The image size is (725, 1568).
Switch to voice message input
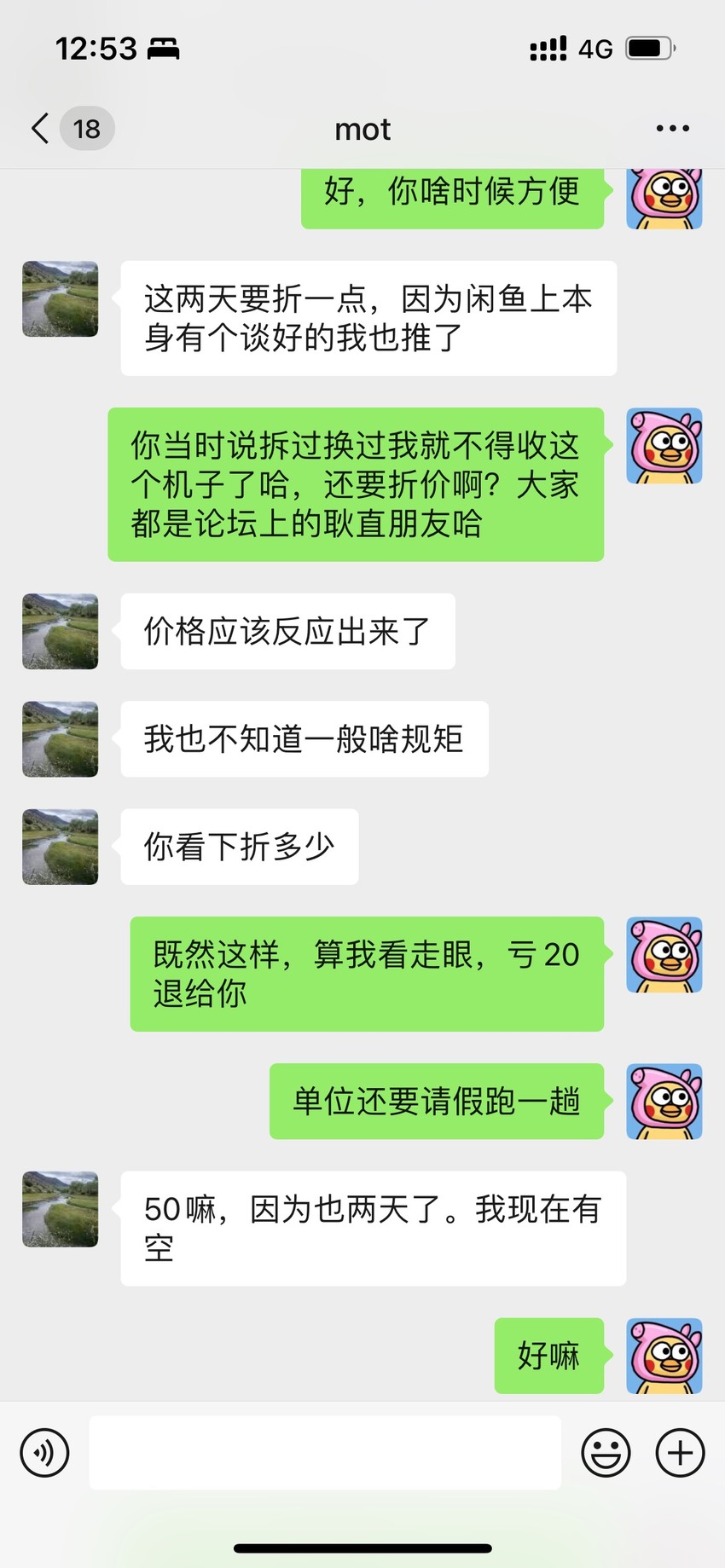(44, 1452)
